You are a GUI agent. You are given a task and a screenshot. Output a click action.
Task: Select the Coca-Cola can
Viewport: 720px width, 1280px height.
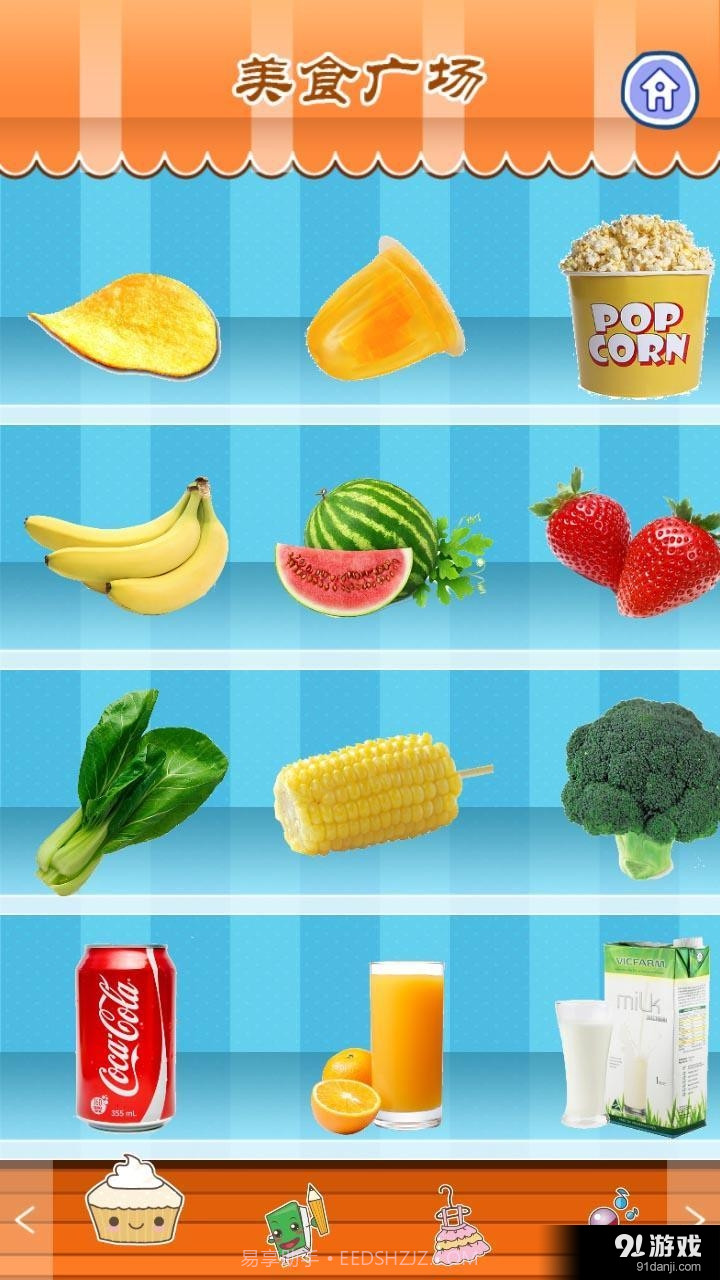coord(126,1038)
